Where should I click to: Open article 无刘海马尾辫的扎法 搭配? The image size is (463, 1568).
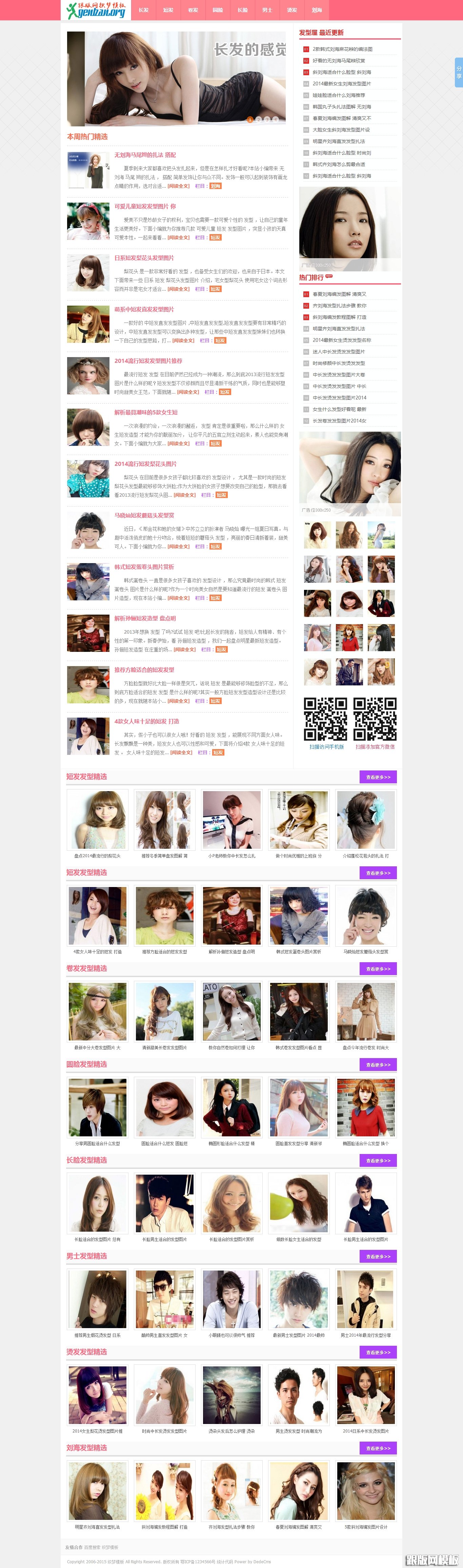coord(145,155)
